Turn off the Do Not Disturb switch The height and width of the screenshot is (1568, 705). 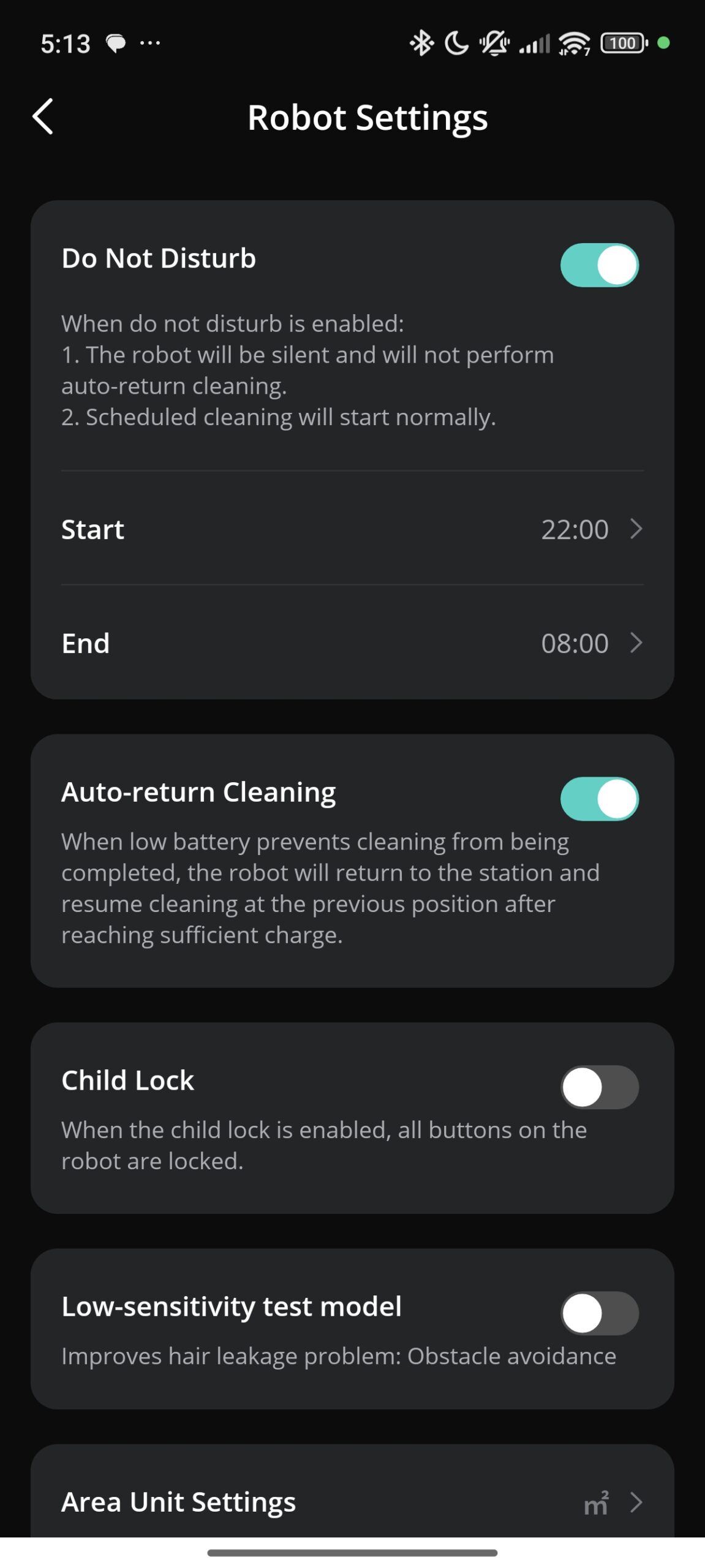[x=599, y=265]
